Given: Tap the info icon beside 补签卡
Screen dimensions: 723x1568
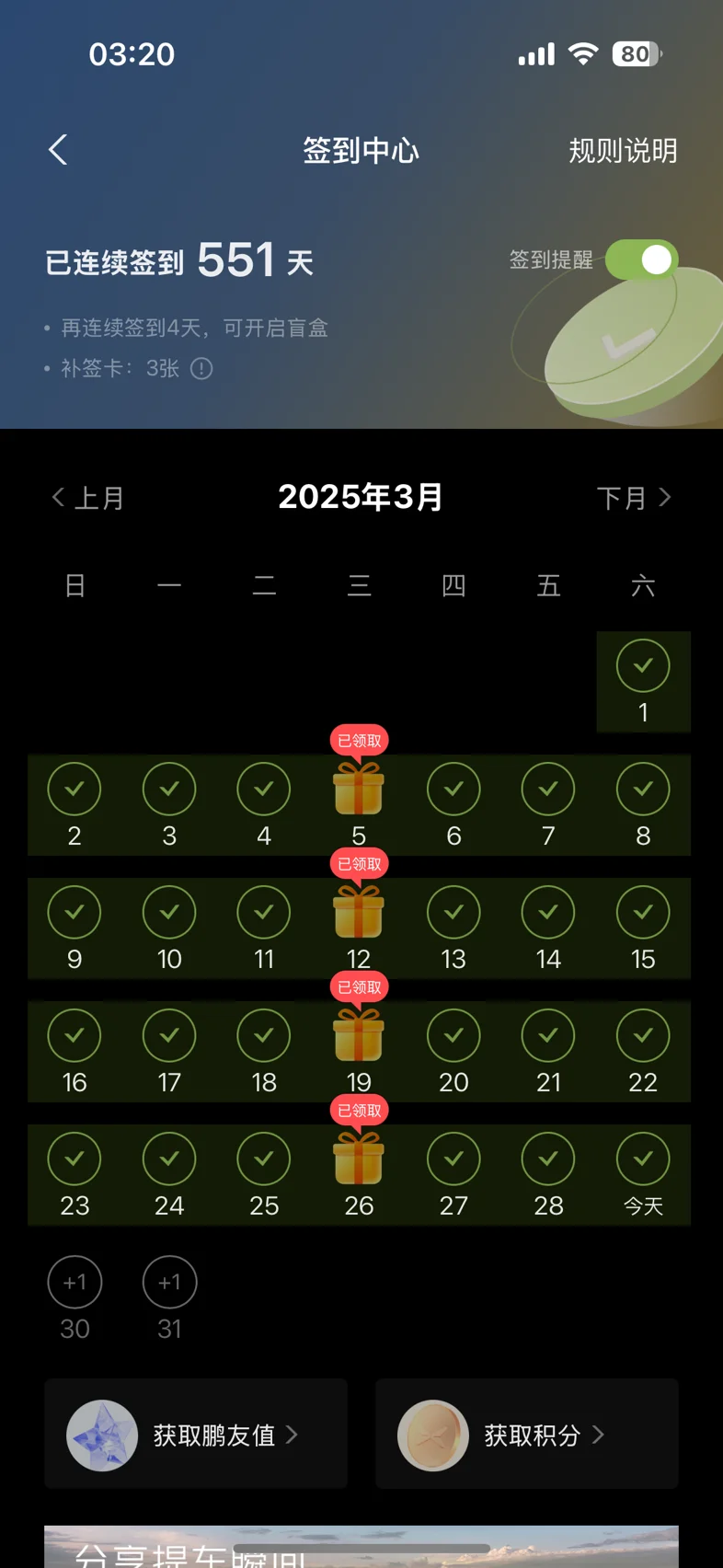Looking at the screenshot, I should point(201,369).
